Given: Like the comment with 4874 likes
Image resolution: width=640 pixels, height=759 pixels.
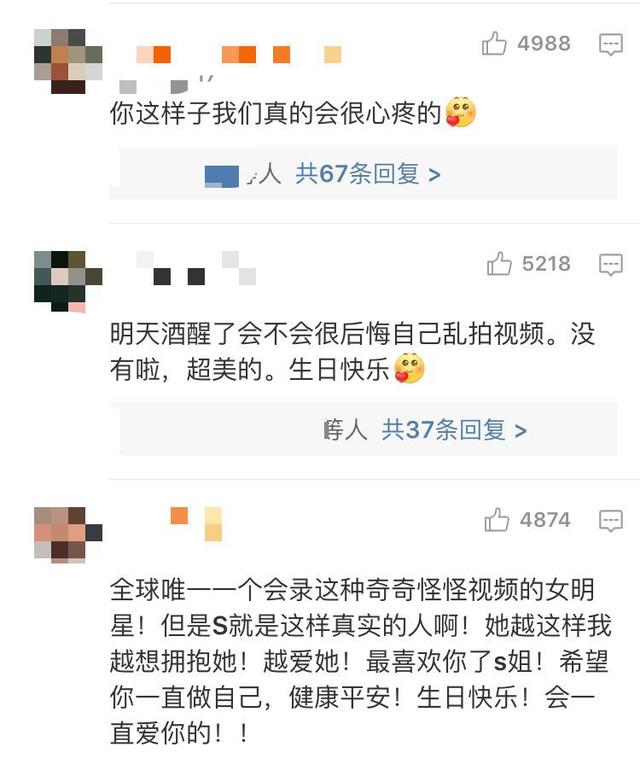Looking at the screenshot, I should tap(497, 520).
